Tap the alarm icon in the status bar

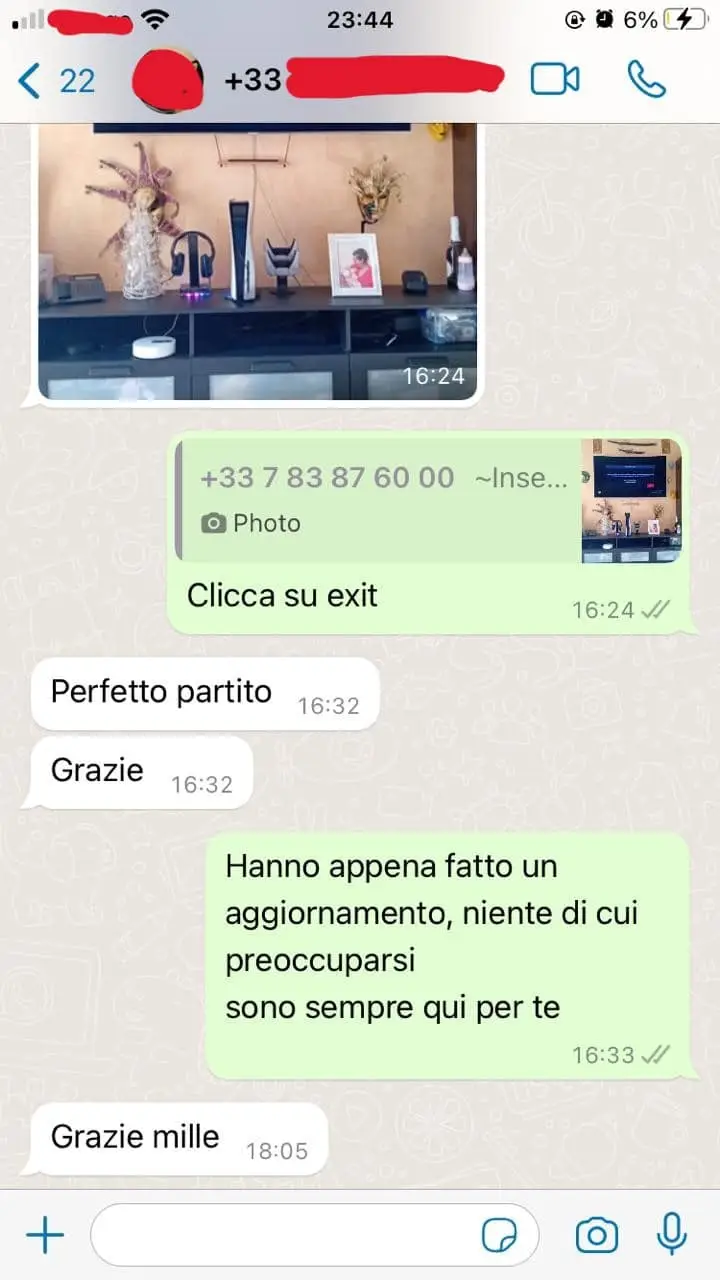[605, 18]
